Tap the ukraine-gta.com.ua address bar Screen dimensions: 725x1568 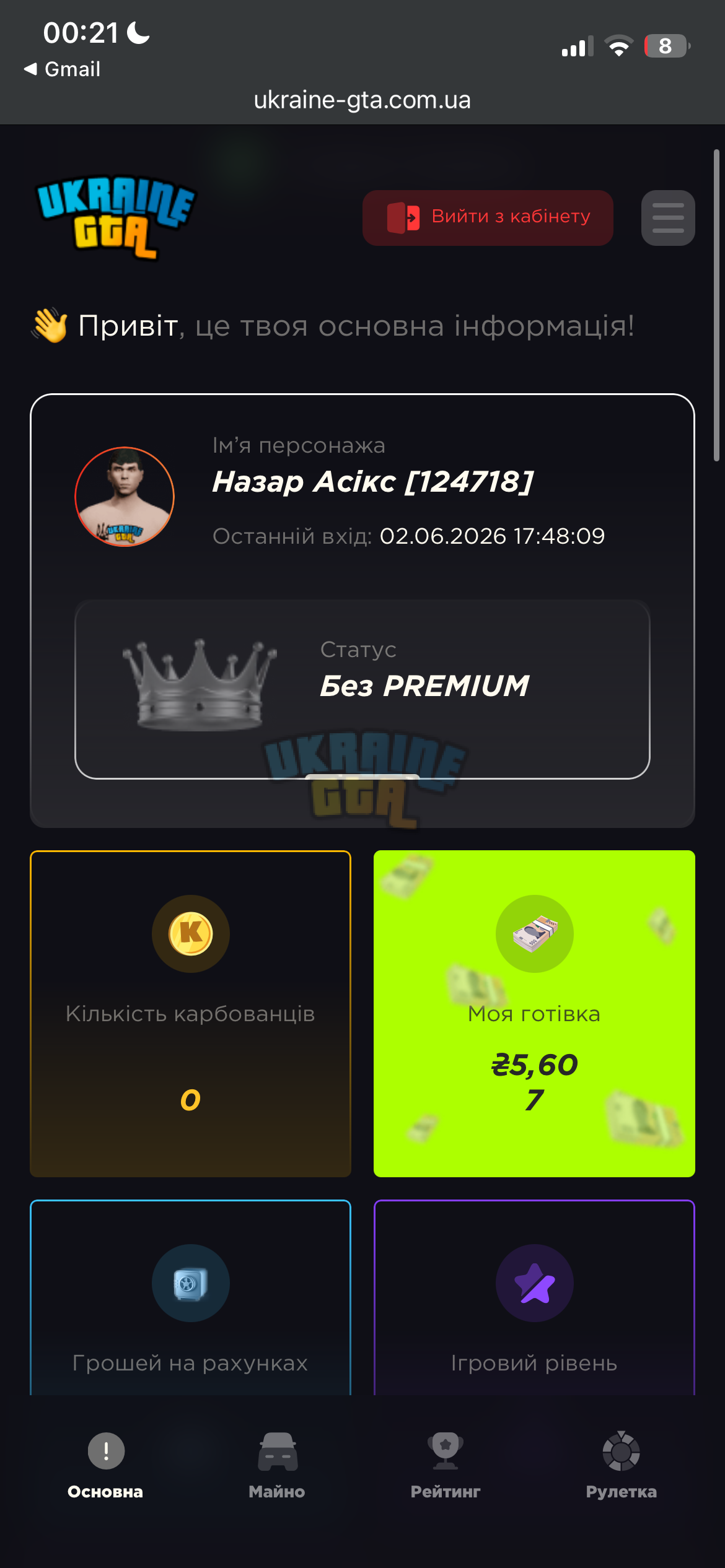[x=362, y=100]
